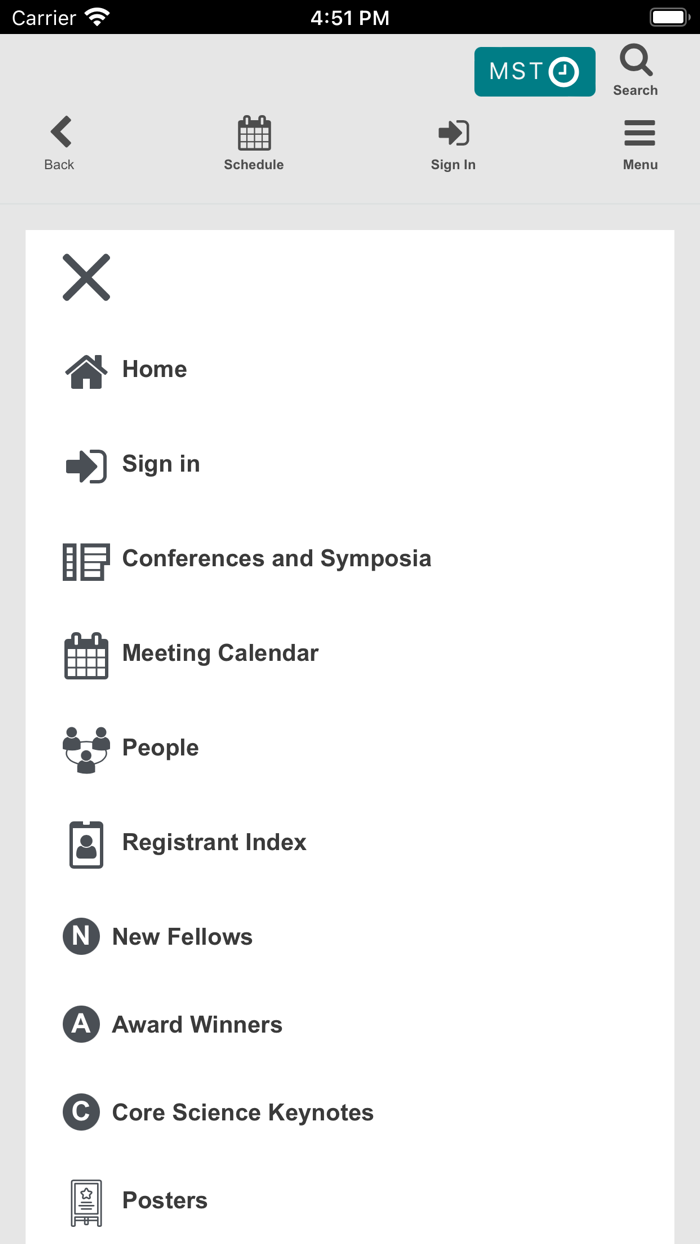The width and height of the screenshot is (700, 1244).
Task: Open the Search icon
Action: pos(635,70)
